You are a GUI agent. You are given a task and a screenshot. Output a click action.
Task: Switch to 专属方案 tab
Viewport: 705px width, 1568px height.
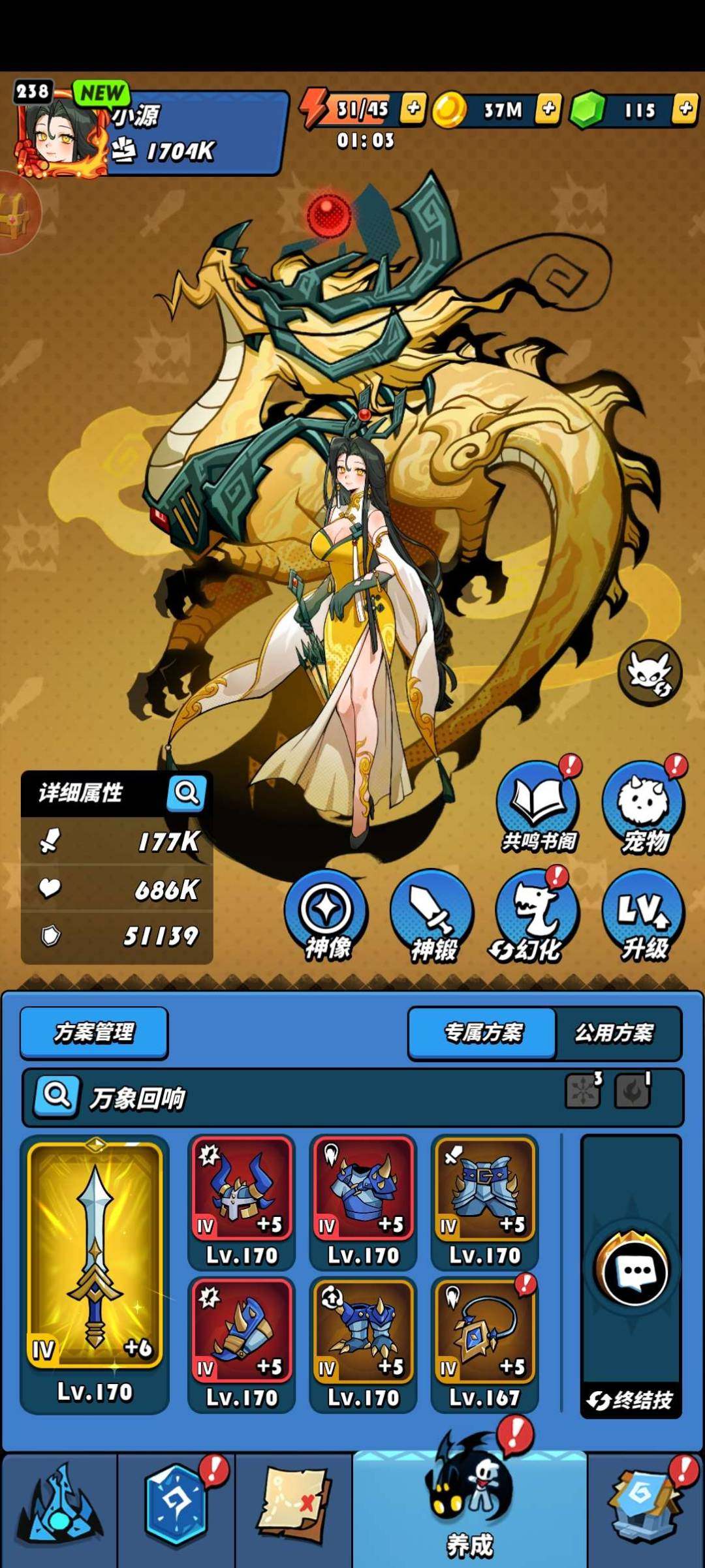point(483,1033)
